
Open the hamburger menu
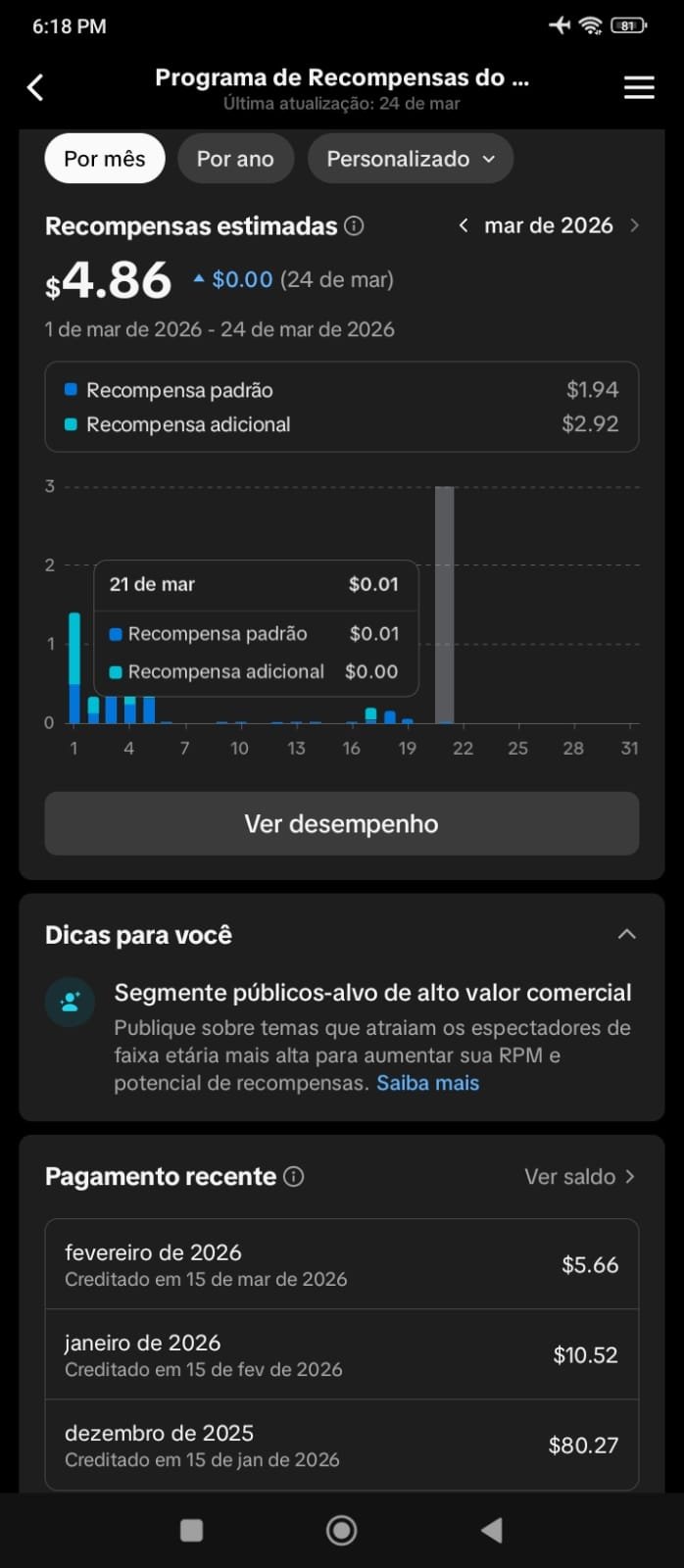[x=639, y=88]
